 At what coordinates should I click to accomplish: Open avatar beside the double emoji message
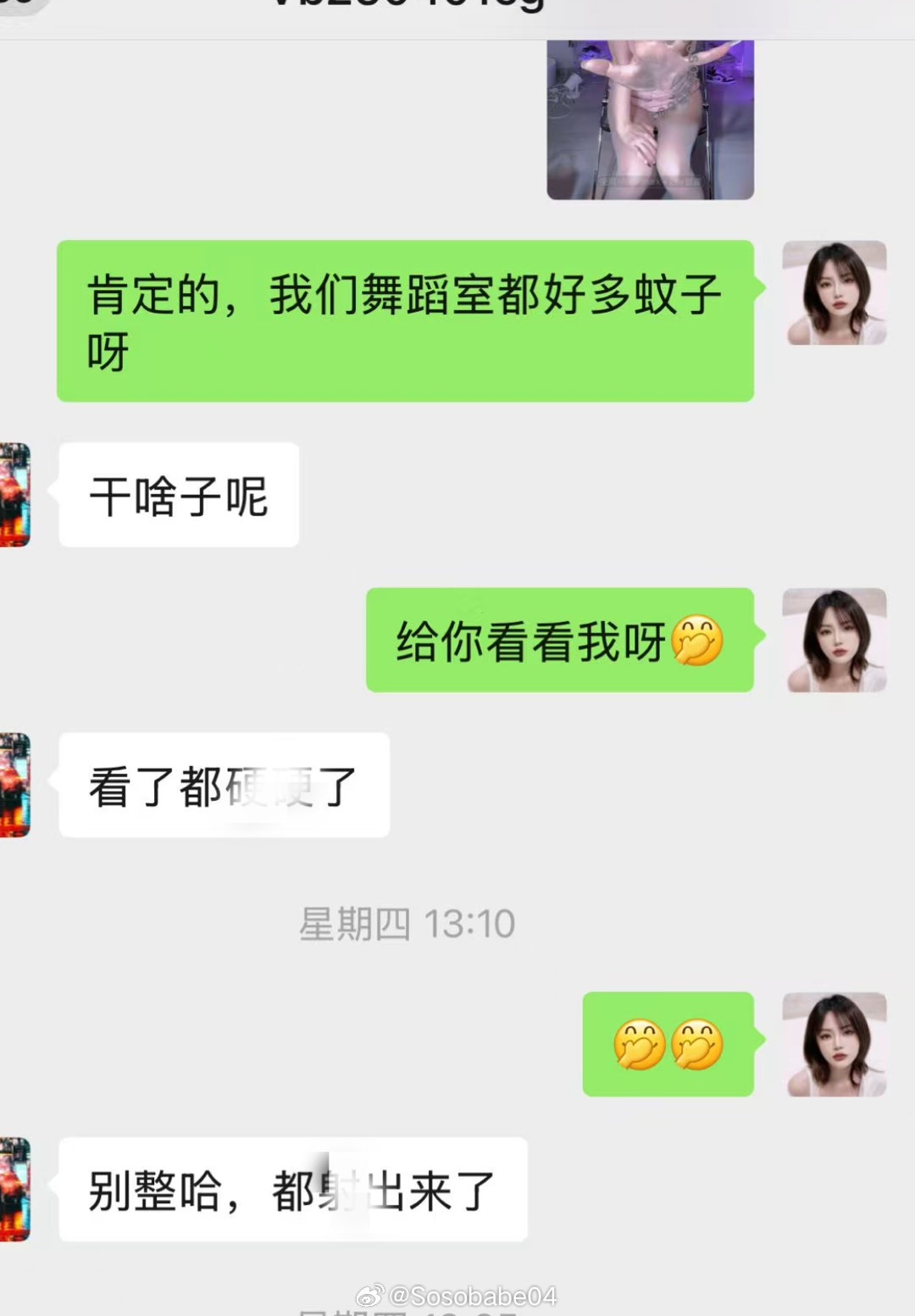coord(834,1044)
